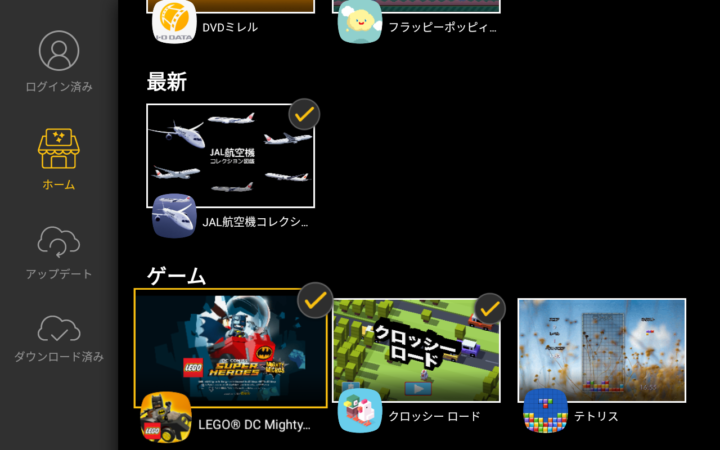
Task: Open the ログイン済み account section
Action: (58, 62)
